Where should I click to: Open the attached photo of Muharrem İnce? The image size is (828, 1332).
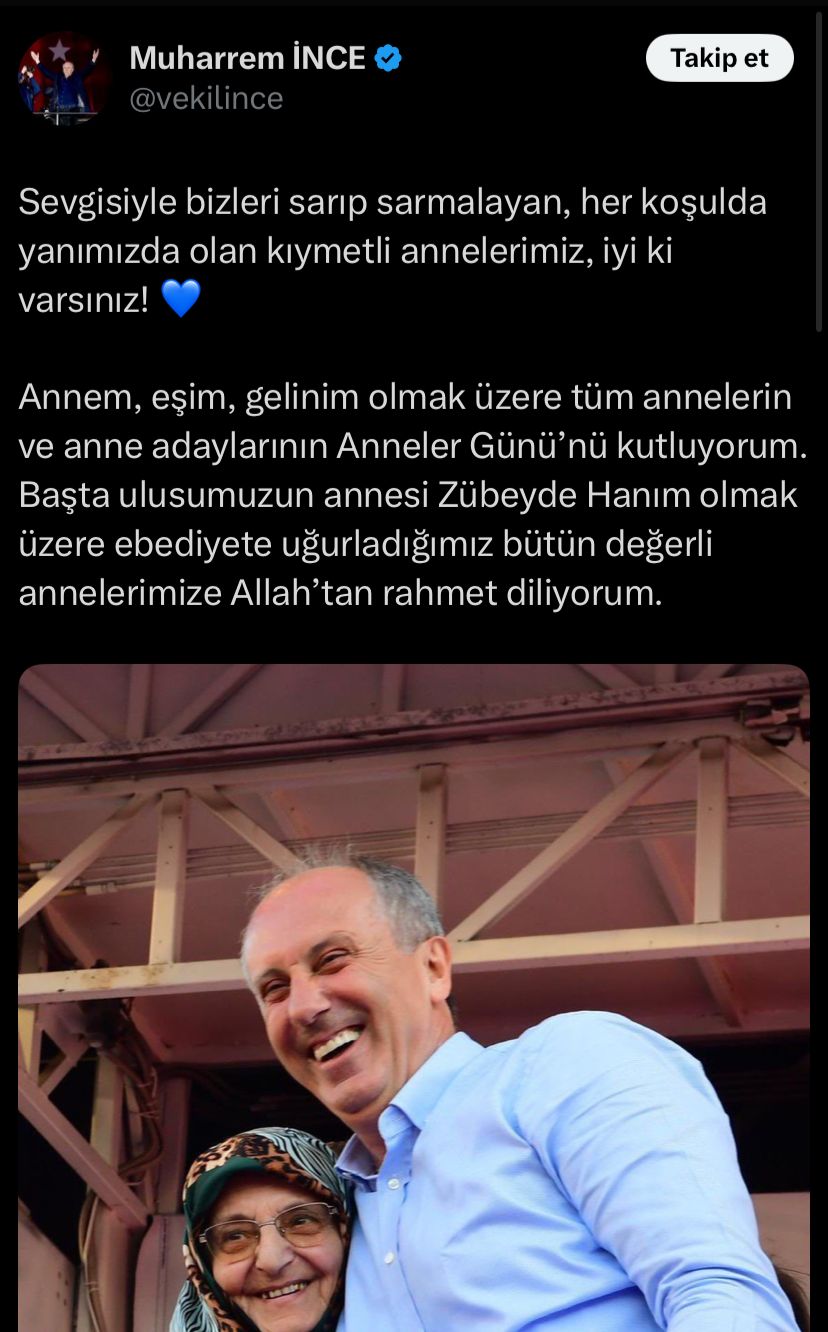414,1000
